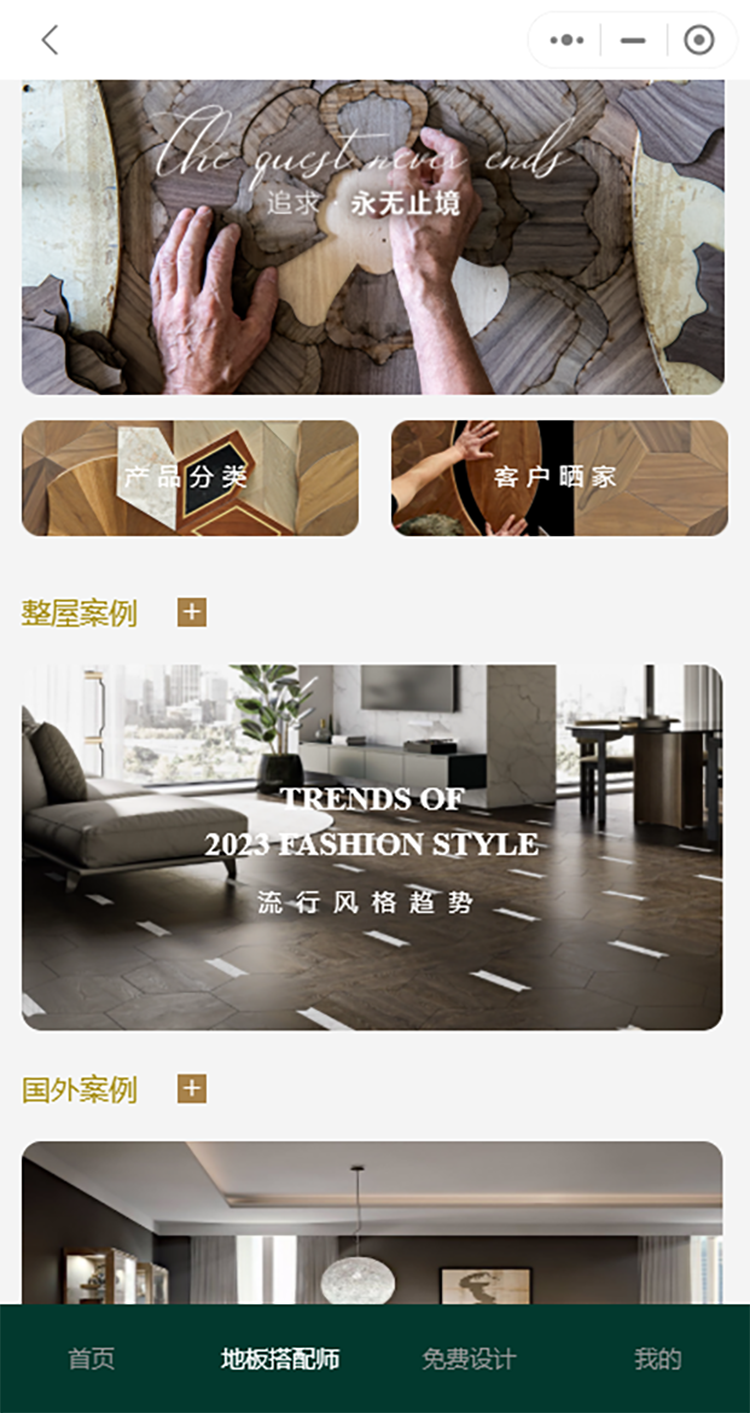Close the mini program with the circle icon
The height and width of the screenshot is (1413, 750).
click(x=698, y=40)
